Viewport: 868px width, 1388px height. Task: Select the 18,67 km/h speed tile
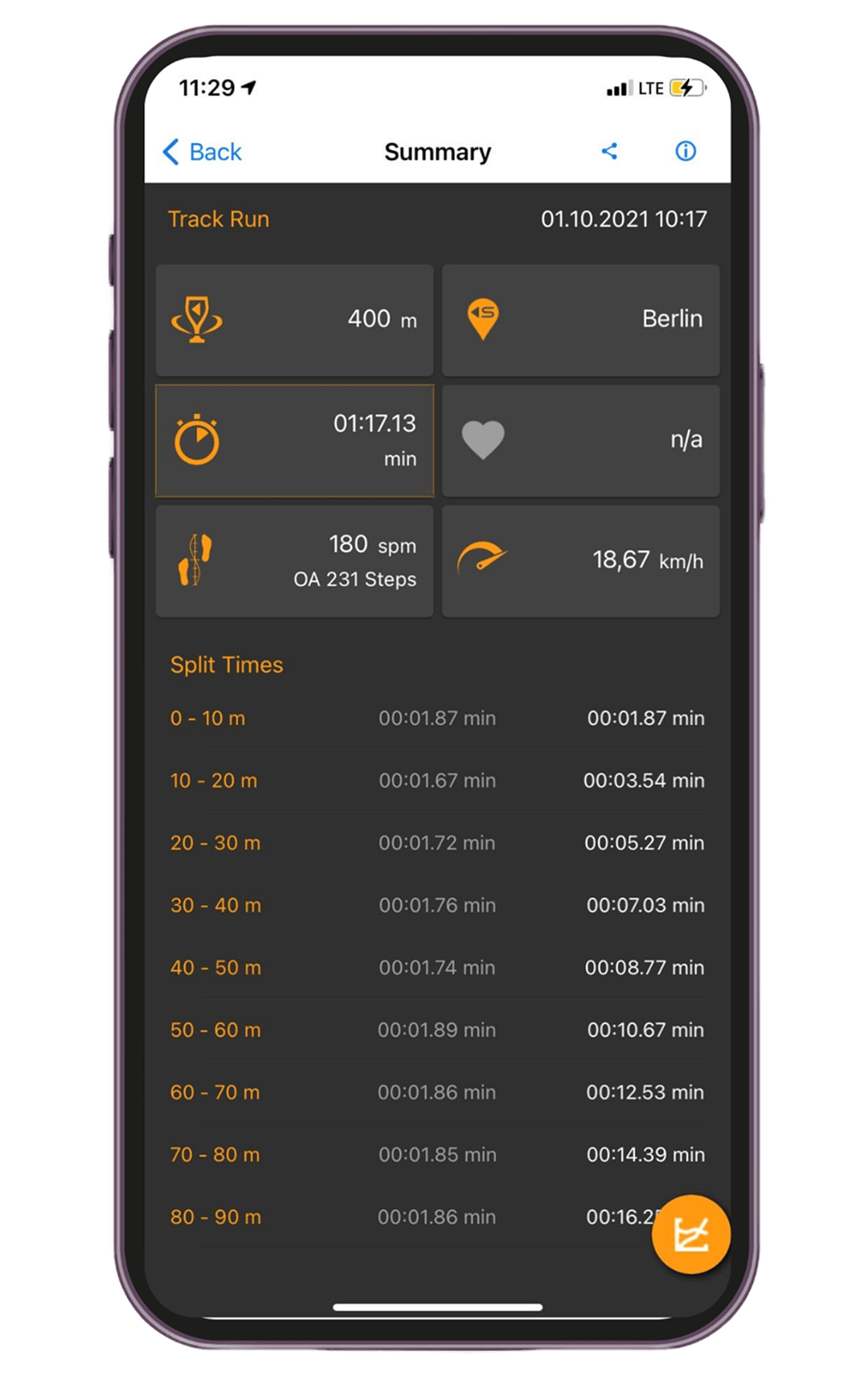580,561
